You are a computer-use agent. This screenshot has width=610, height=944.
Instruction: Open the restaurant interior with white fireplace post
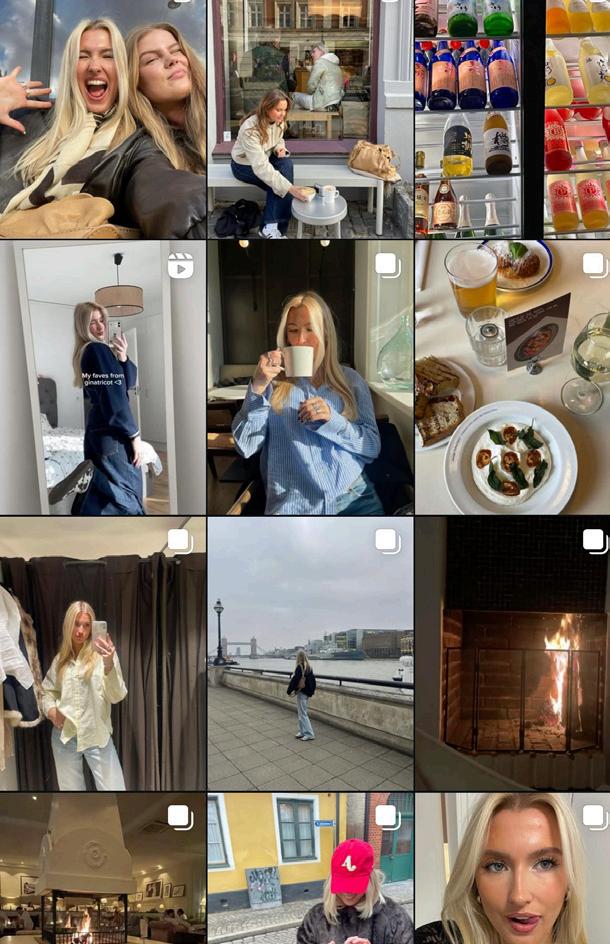[x=102, y=868]
